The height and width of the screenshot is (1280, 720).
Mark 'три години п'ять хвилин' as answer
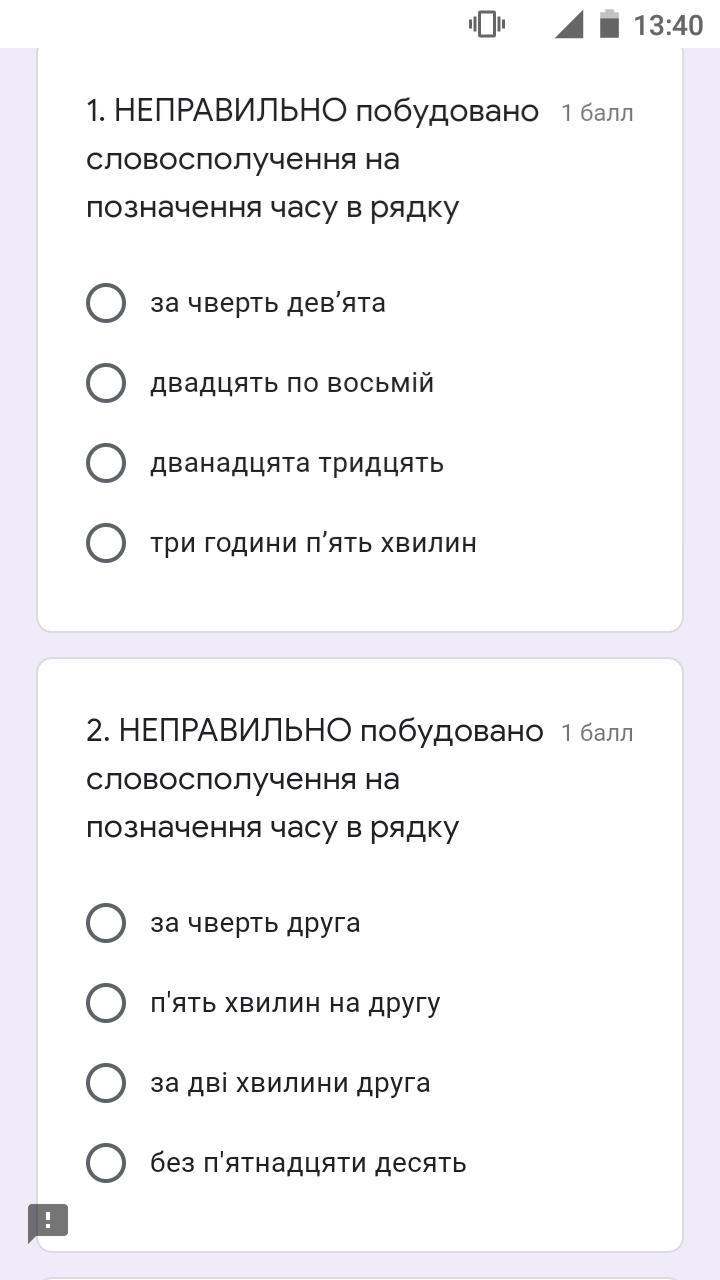click(x=106, y=543)
